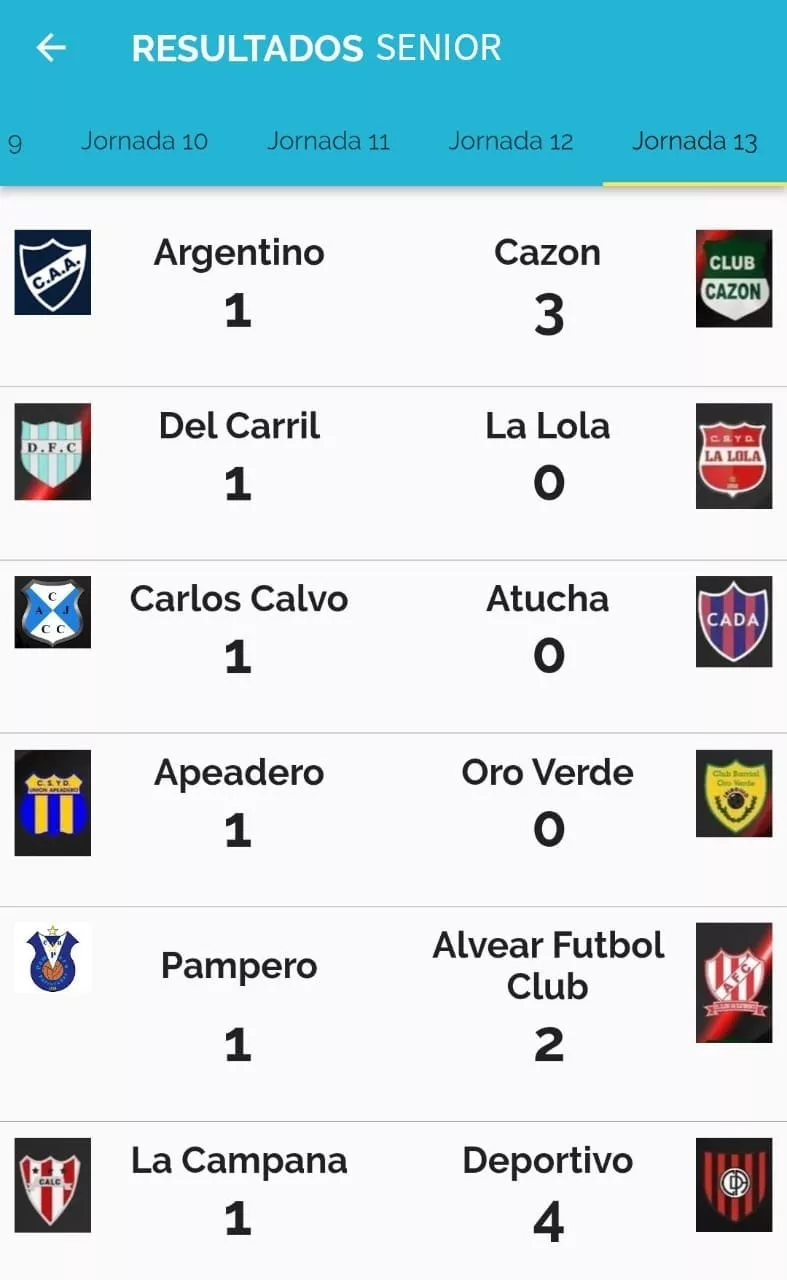Switch to the Jornada 12 tab
This screenshot has height=1280, width=787.
[510, 141]
